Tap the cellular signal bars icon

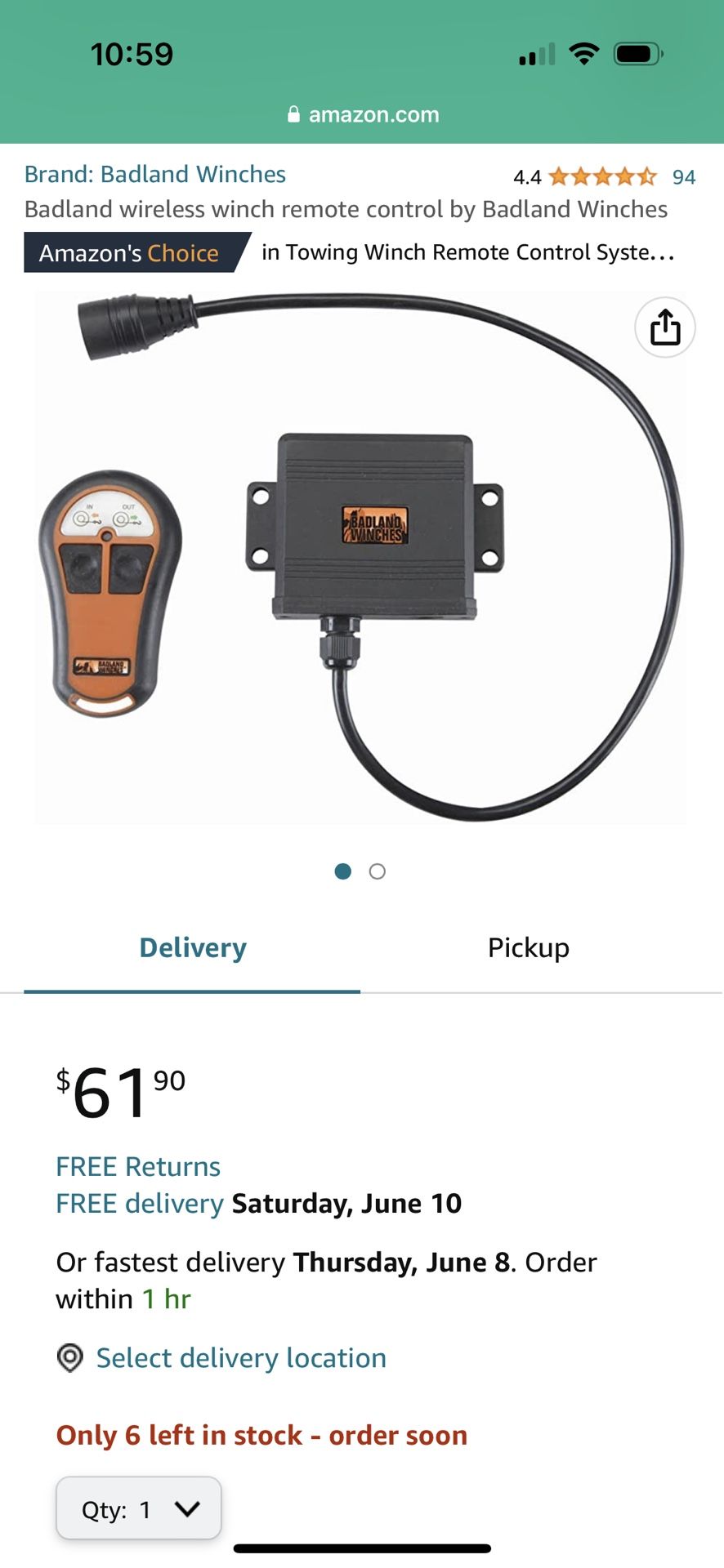534,56
